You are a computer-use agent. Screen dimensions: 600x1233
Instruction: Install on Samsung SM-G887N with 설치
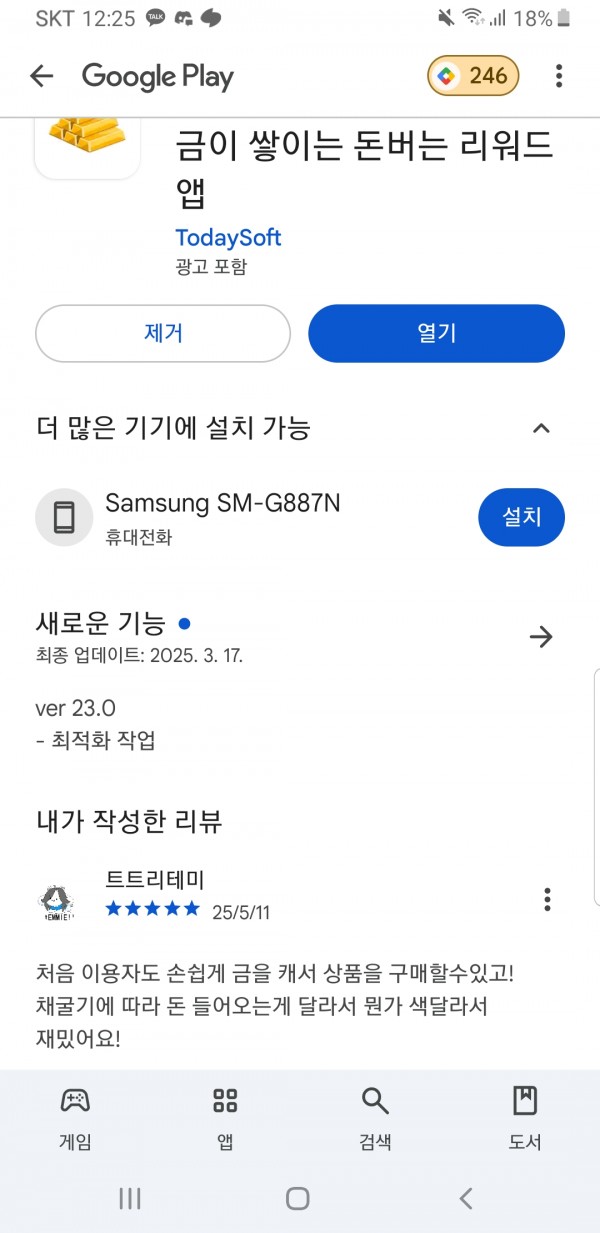tap(521, 517)
